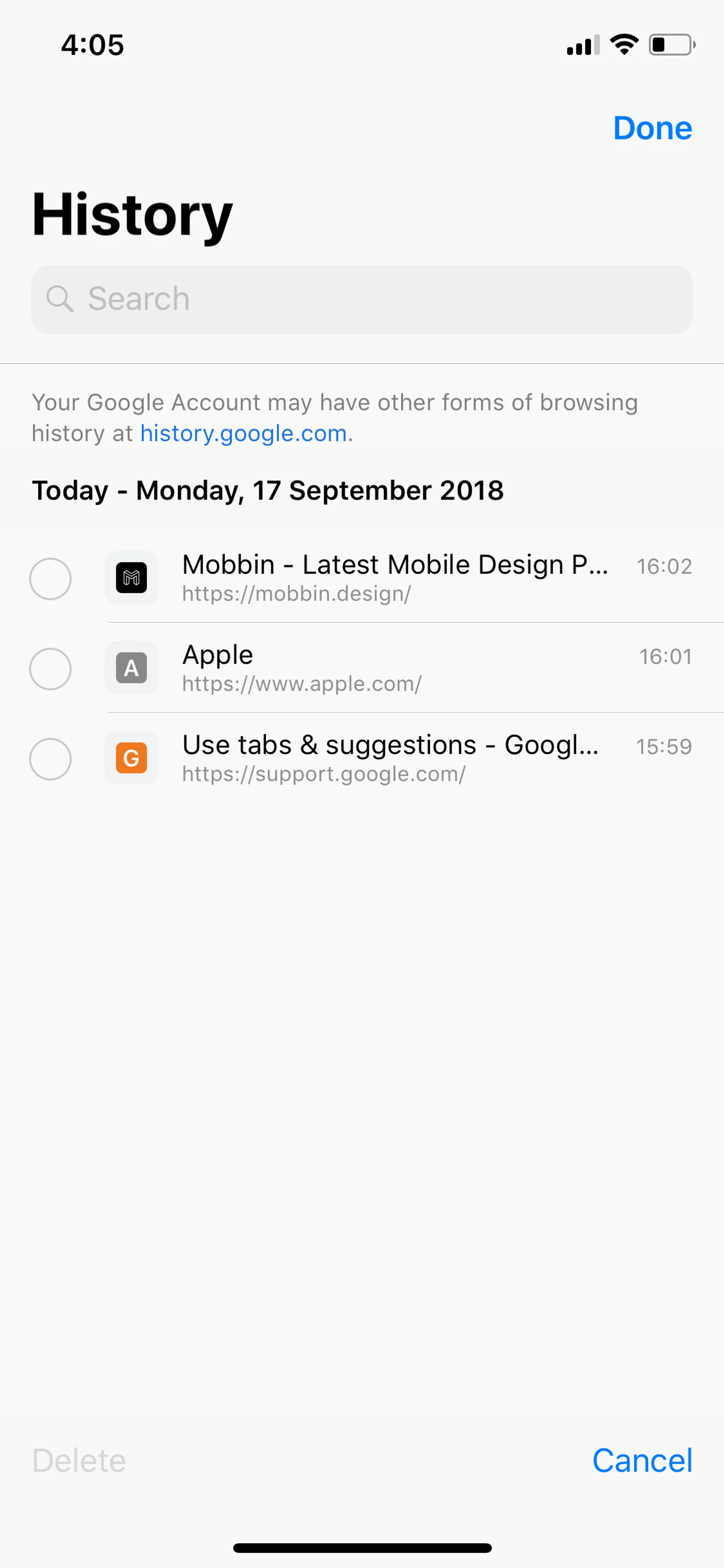Select the Mobbin history entry checkbox
This screenshot has width=724, height=1568.
coord(51,578)
